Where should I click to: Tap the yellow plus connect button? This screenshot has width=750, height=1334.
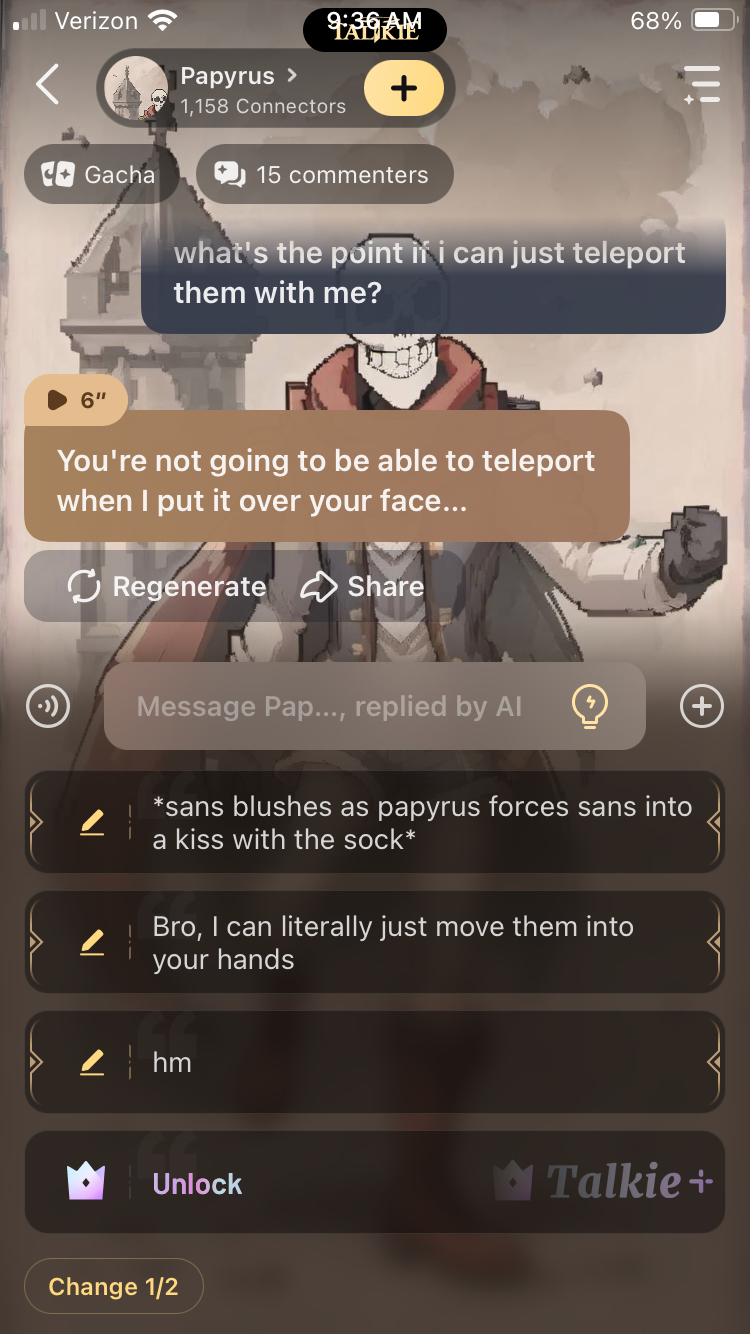coord(403,89)
